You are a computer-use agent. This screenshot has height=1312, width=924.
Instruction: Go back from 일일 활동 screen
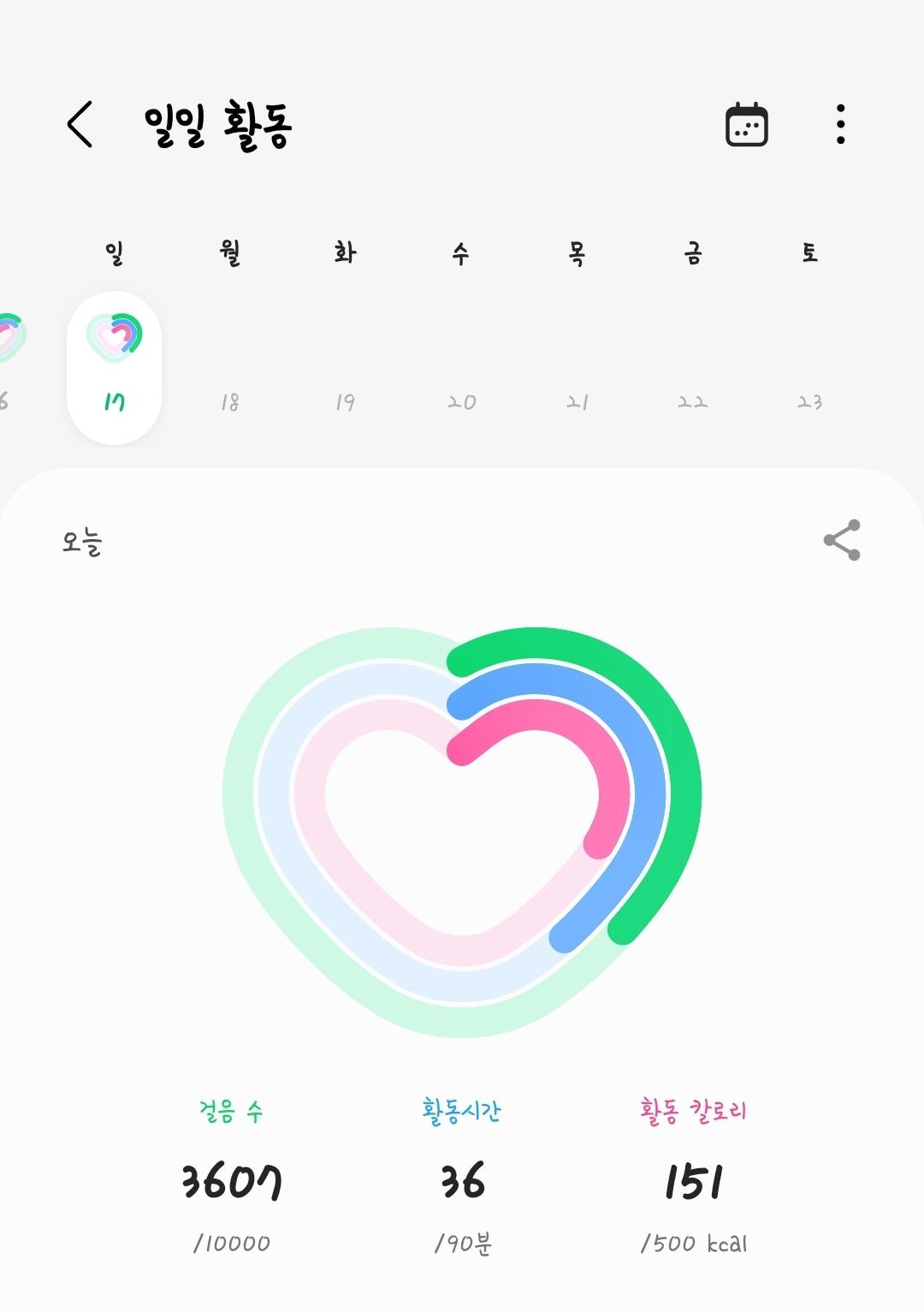(80, 125)
